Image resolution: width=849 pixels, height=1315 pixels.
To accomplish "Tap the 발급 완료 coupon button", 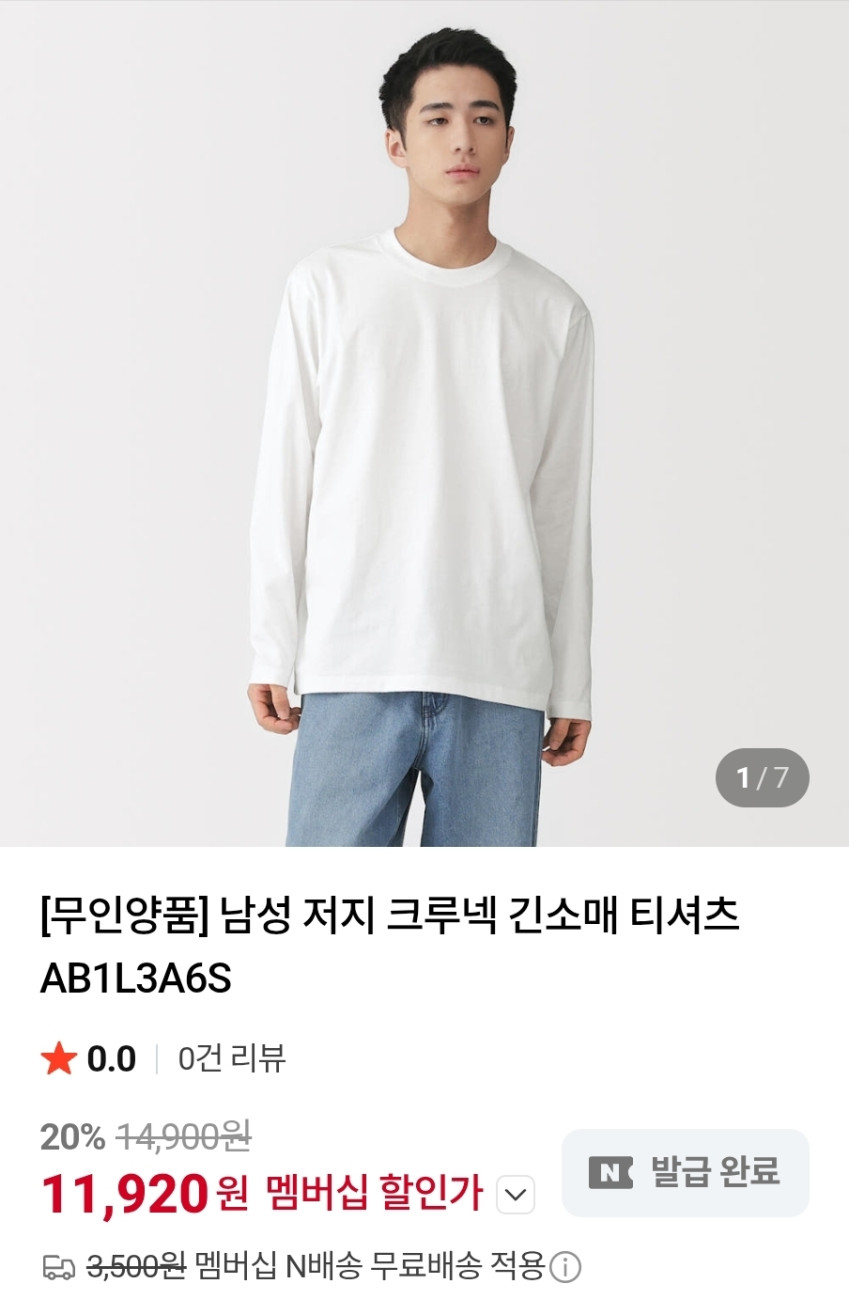I will 685,1173.
